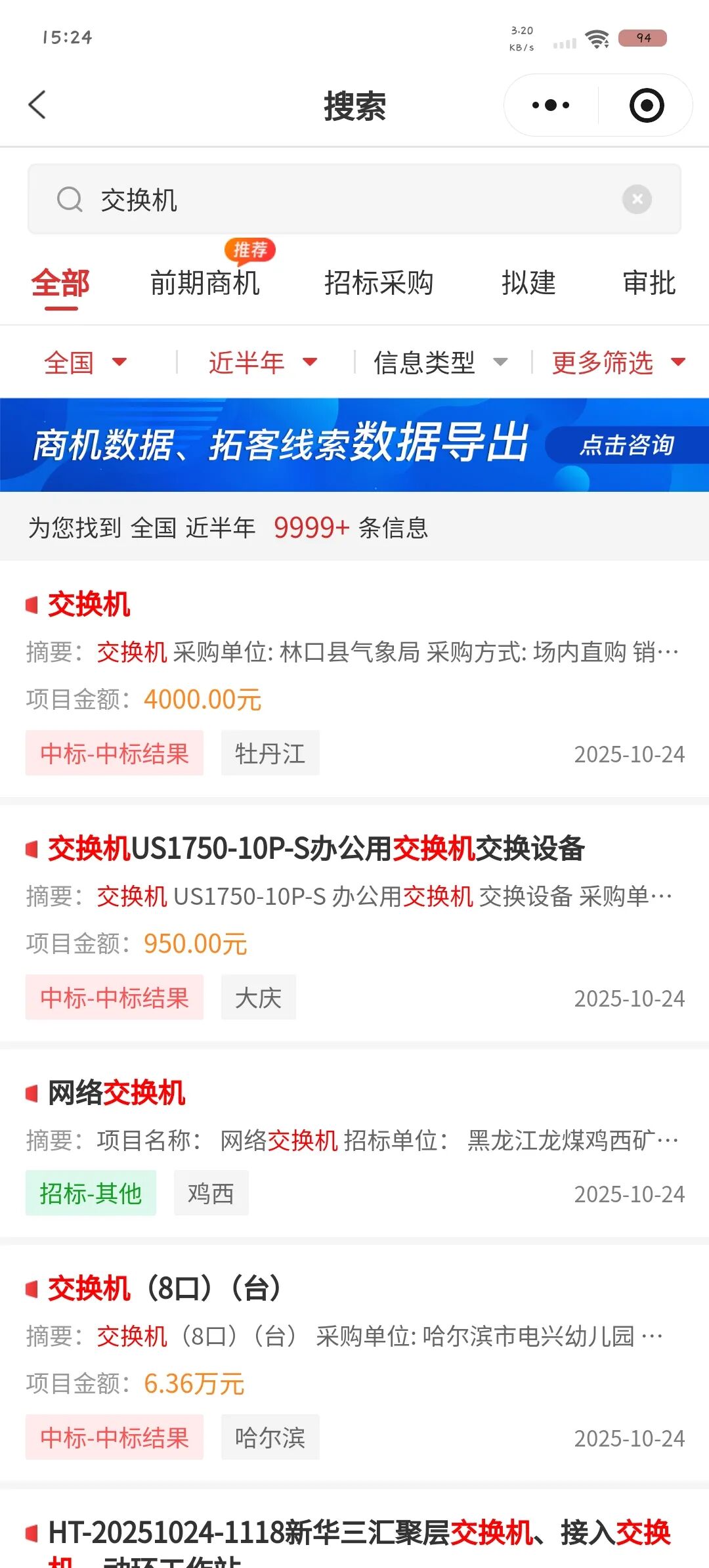Go back using the top-left arrow

37,105
